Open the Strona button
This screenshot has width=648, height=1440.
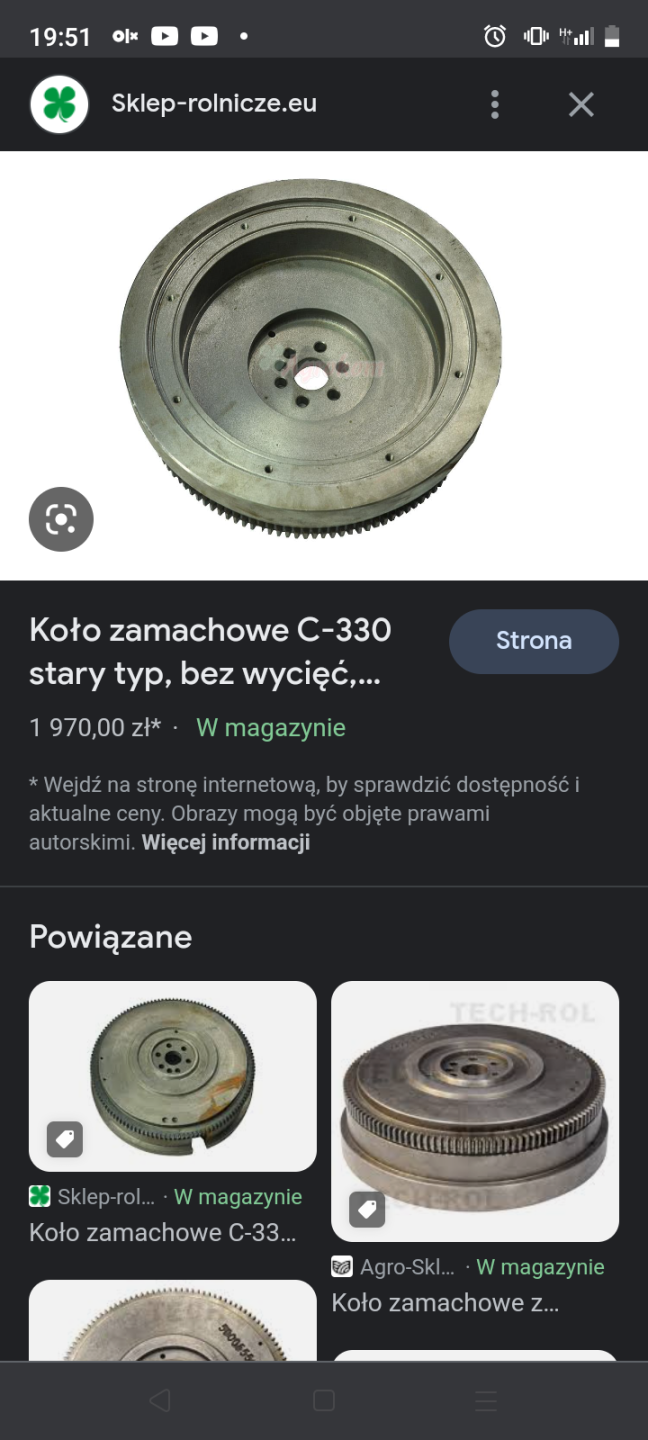click(533, 641)
